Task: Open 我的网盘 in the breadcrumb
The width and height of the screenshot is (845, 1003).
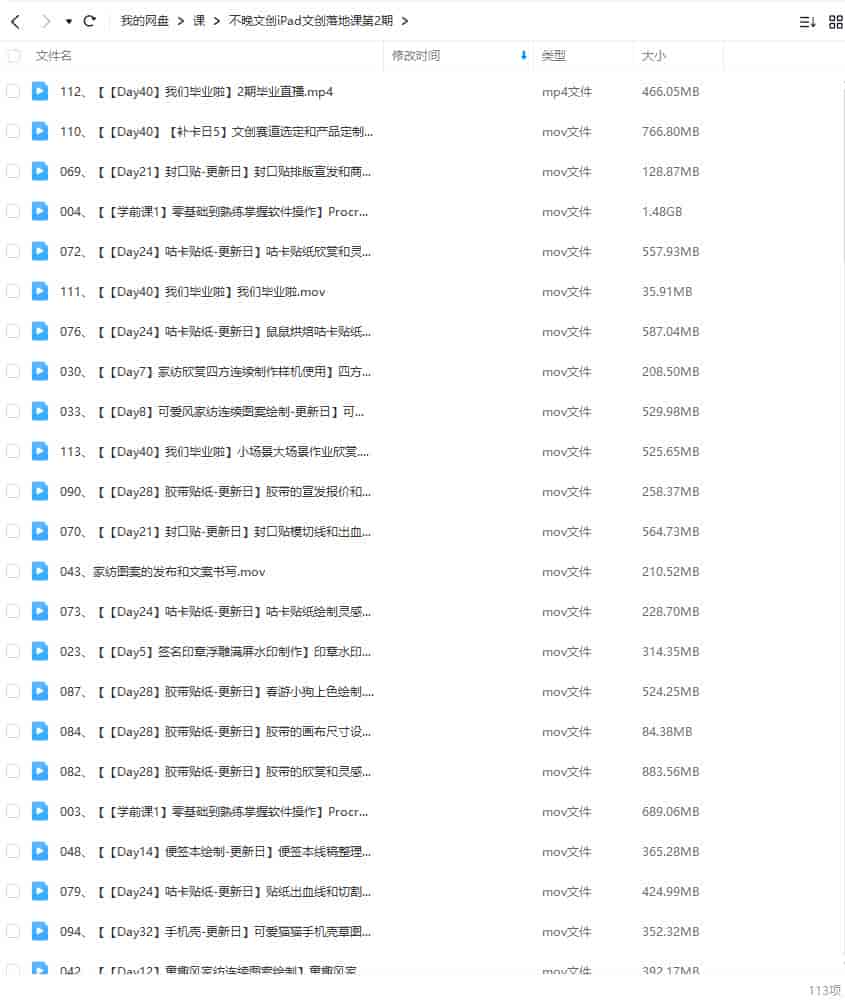Action: tap(144, 21)
